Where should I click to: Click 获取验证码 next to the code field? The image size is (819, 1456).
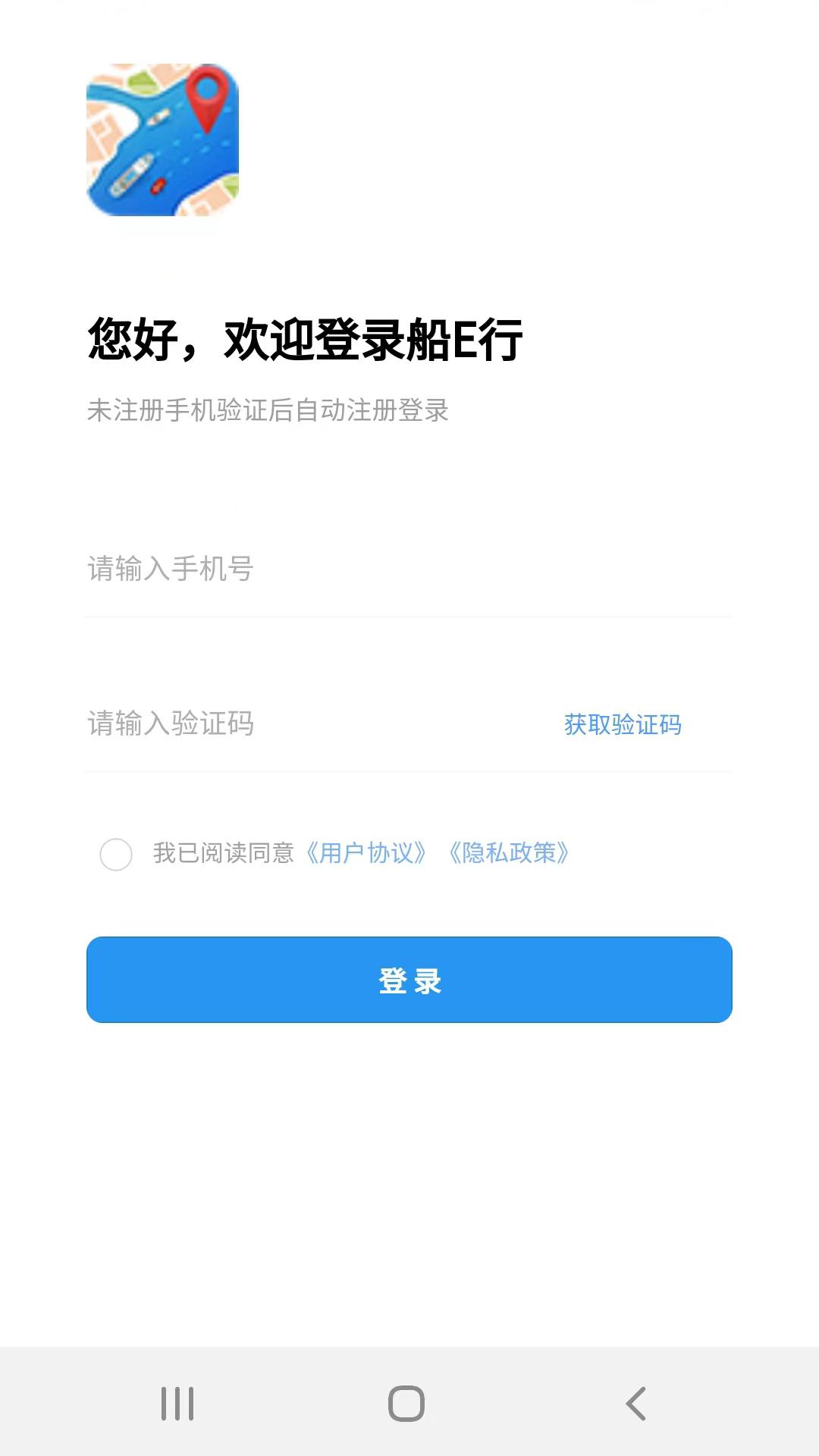tap(621, 726)
